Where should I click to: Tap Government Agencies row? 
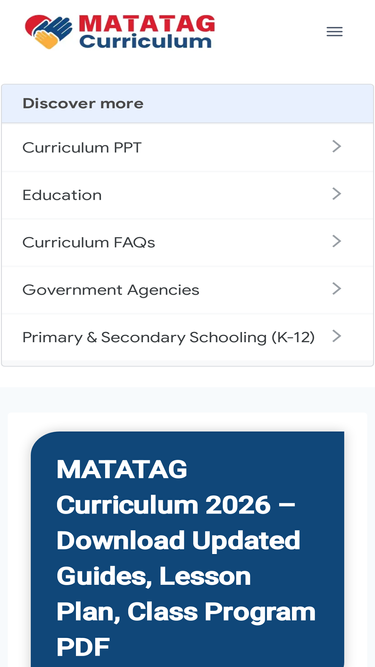188,290
